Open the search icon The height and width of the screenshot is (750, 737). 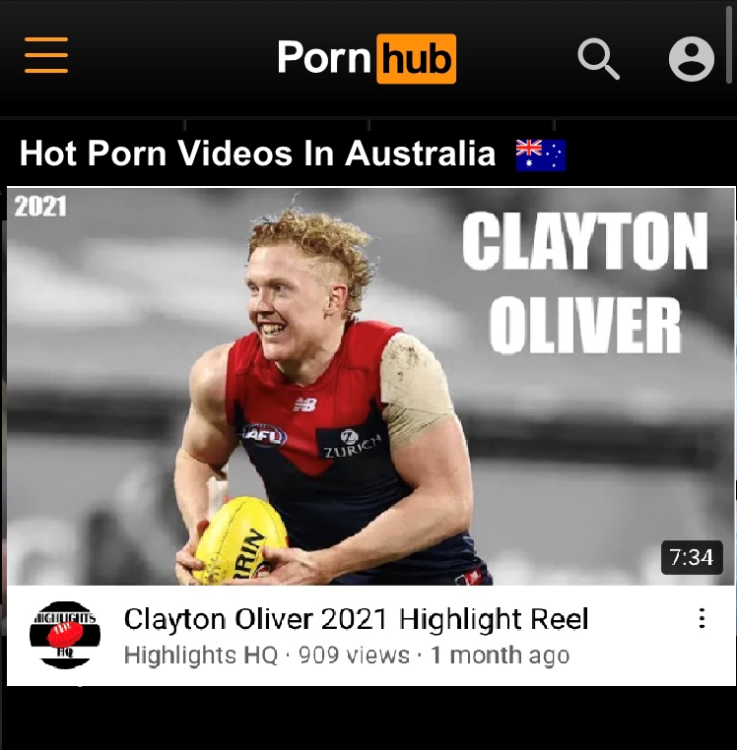[598, 59]
